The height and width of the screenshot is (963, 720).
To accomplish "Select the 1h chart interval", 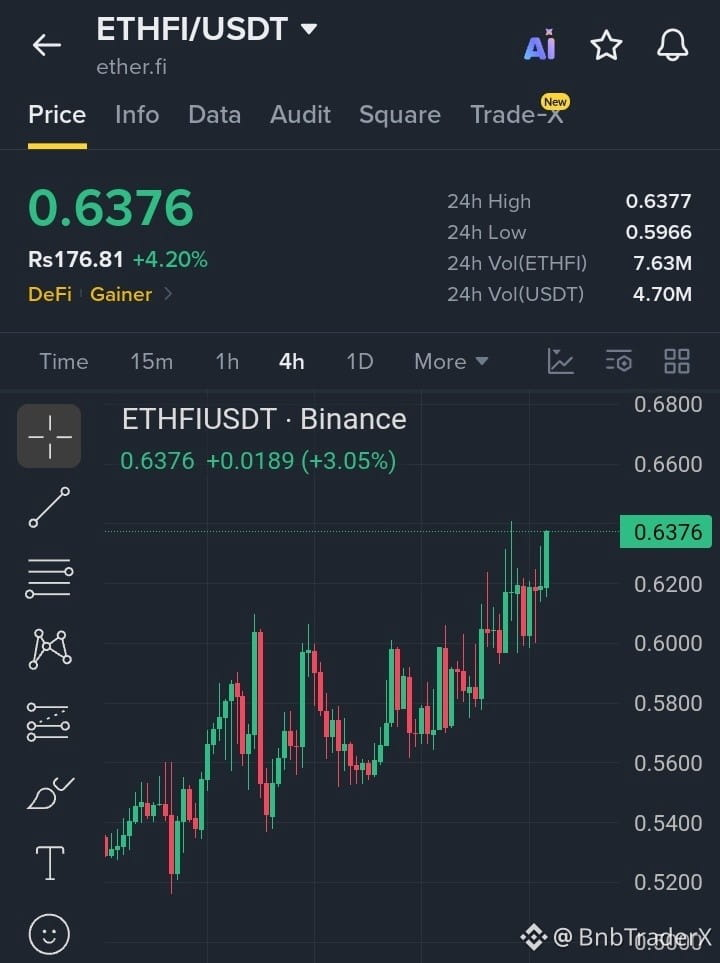I will [227, 361].
